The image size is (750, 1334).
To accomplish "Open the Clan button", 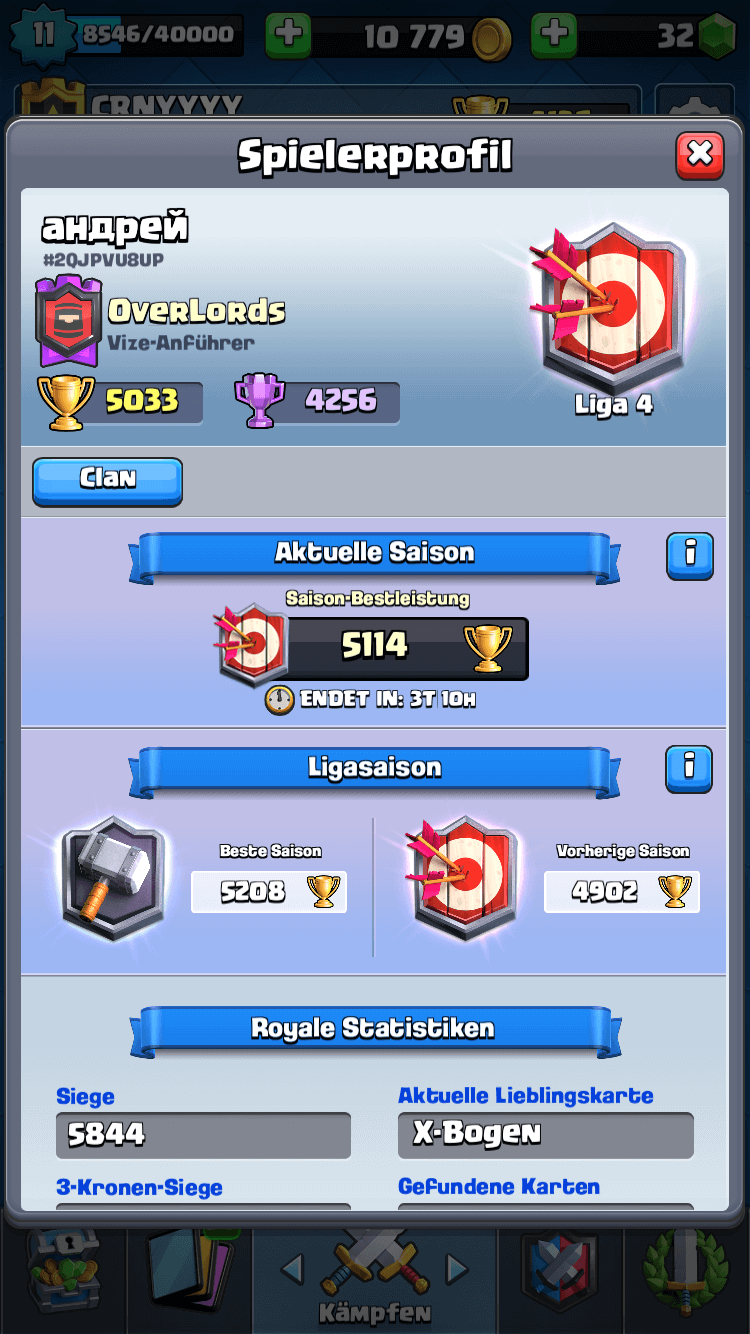I will [107, 480].
